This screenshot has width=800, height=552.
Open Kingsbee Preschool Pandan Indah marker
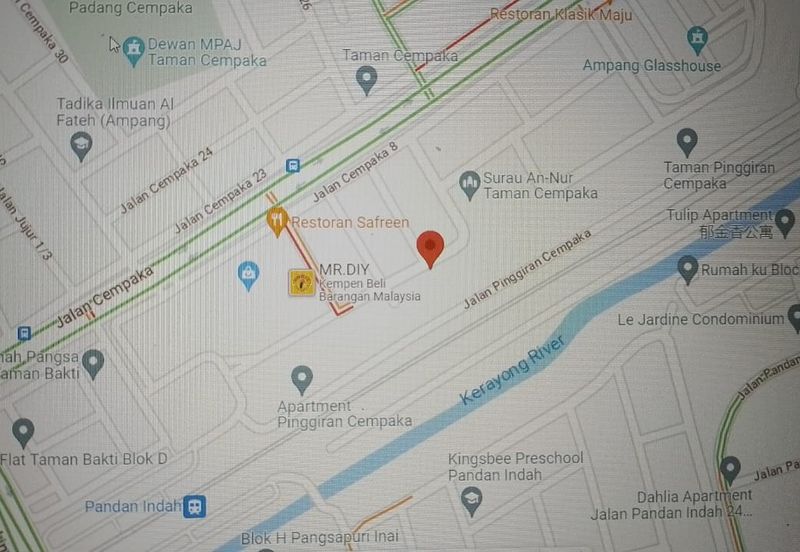(x=470, y=499)
